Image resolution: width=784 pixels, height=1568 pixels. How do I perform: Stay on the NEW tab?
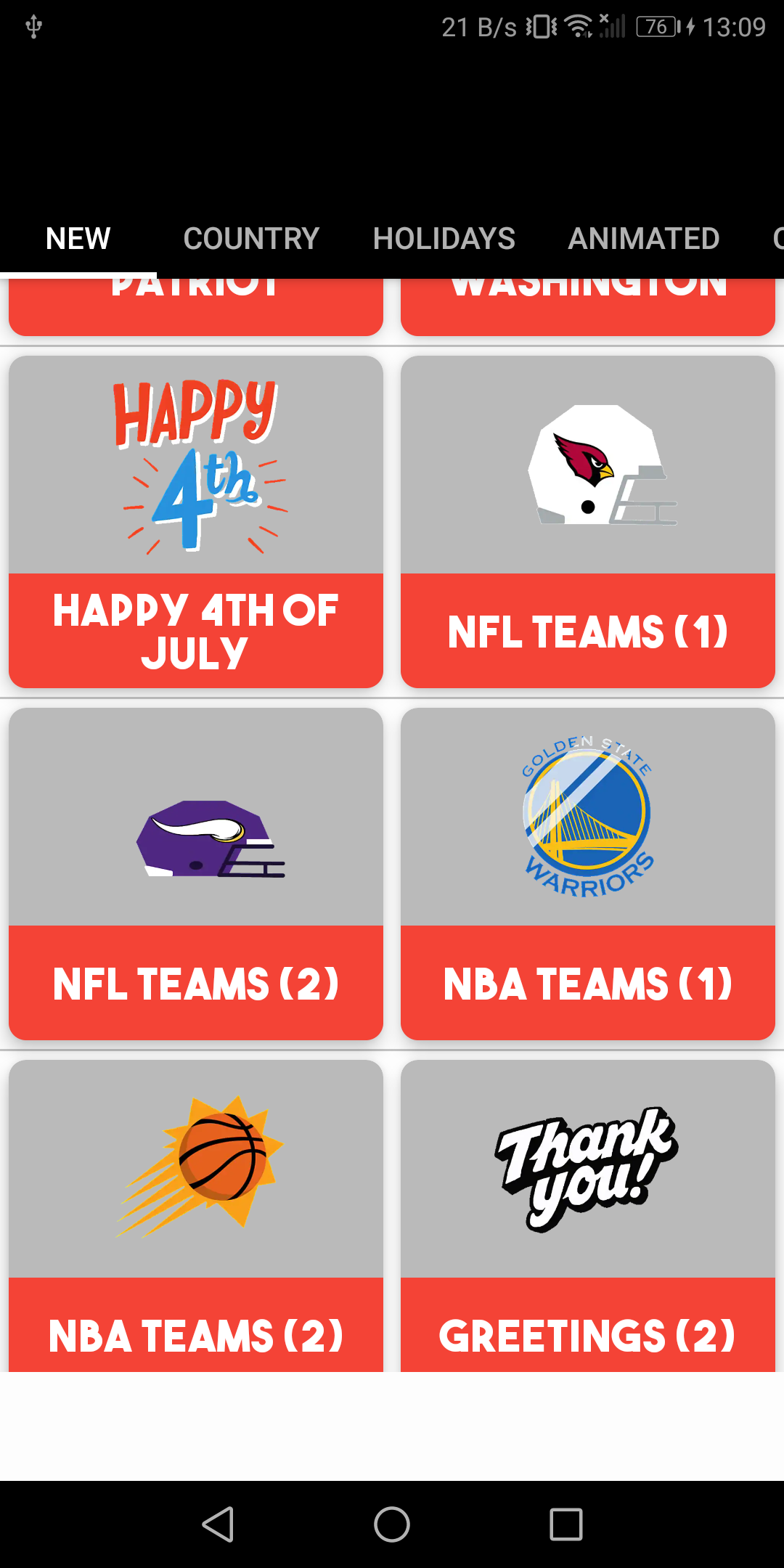(78, 238)
